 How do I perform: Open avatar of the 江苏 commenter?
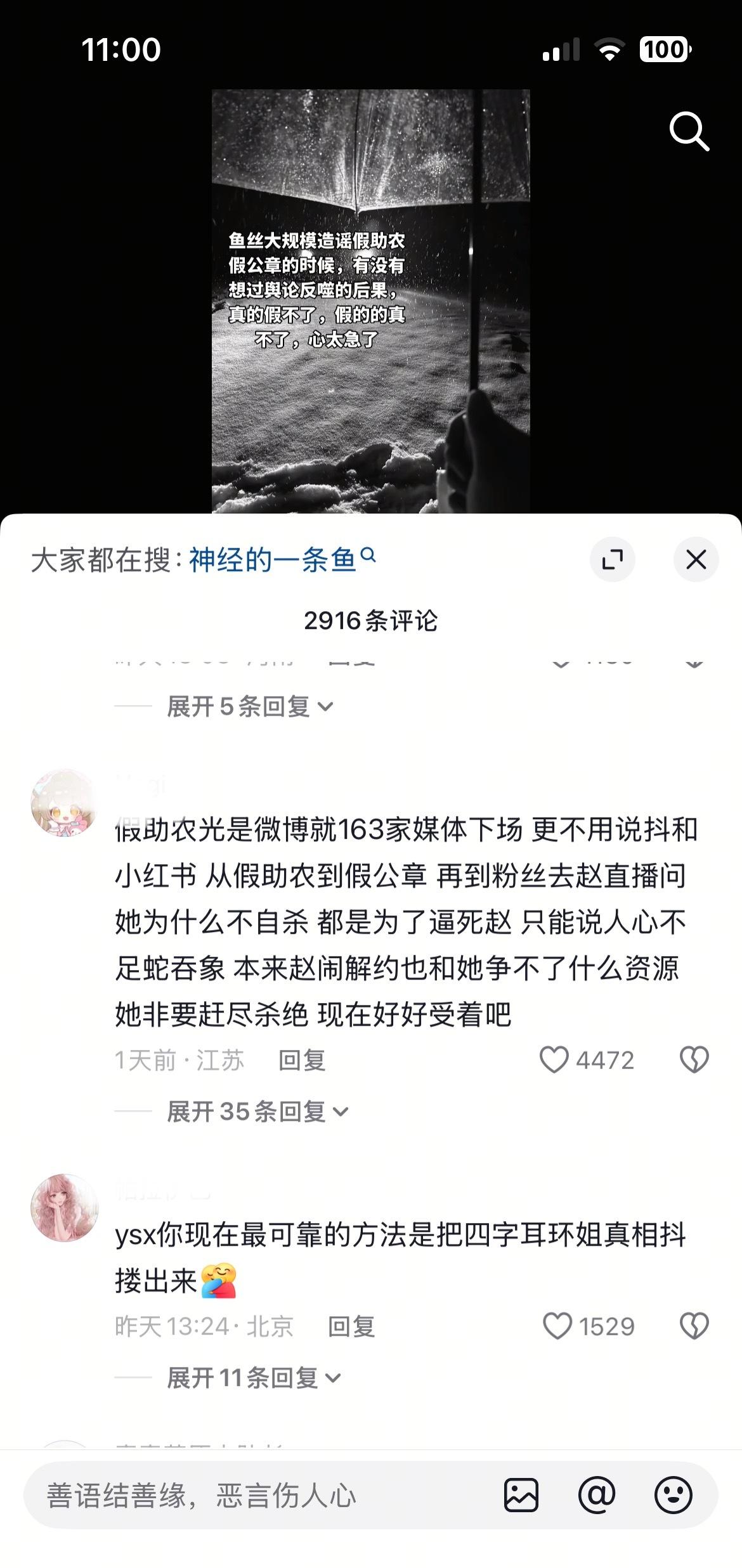64,802
